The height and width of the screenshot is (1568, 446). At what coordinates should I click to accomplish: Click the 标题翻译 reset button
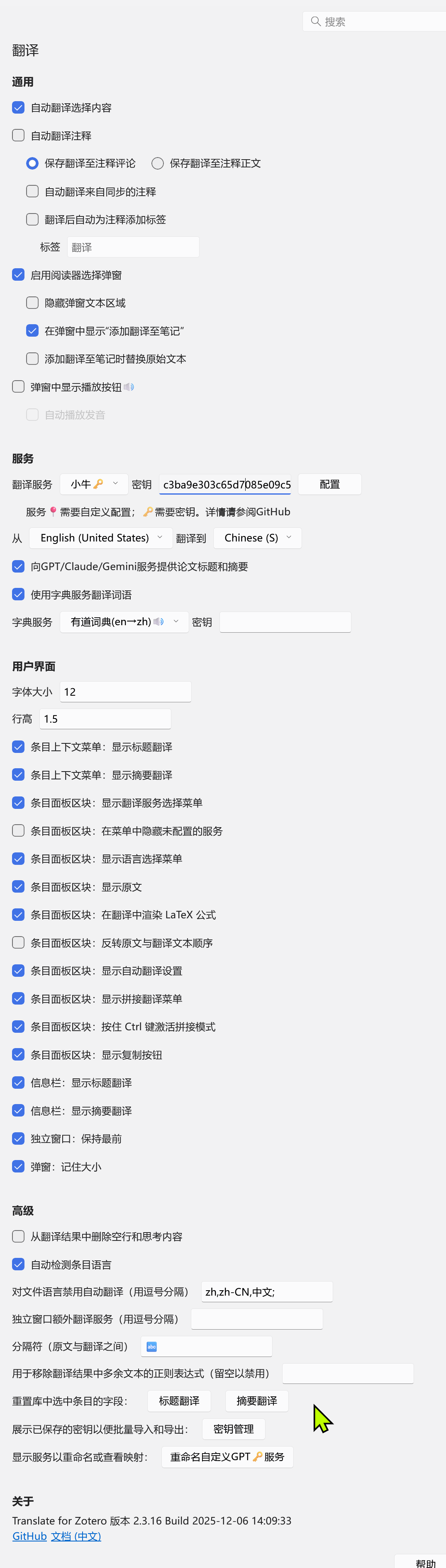pyautogui.click(x=179, y=1401)
